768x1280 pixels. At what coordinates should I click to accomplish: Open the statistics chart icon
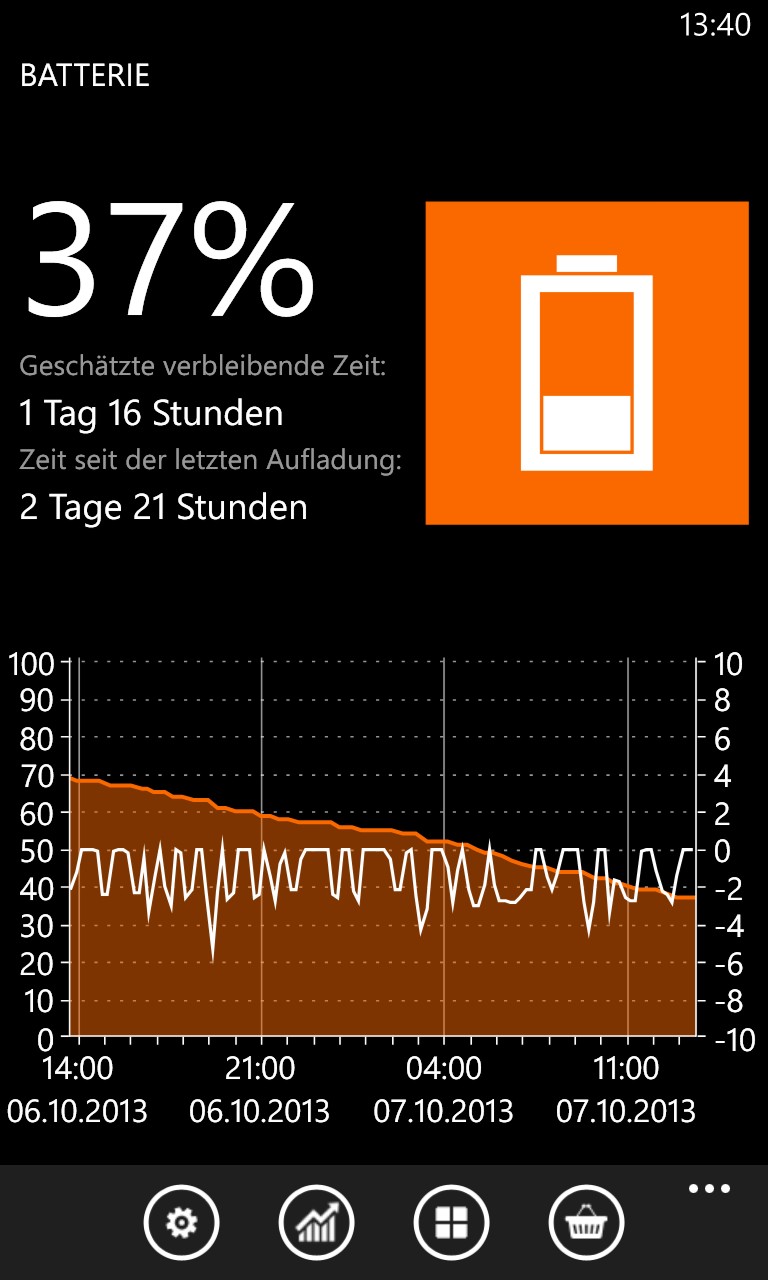316,1222
